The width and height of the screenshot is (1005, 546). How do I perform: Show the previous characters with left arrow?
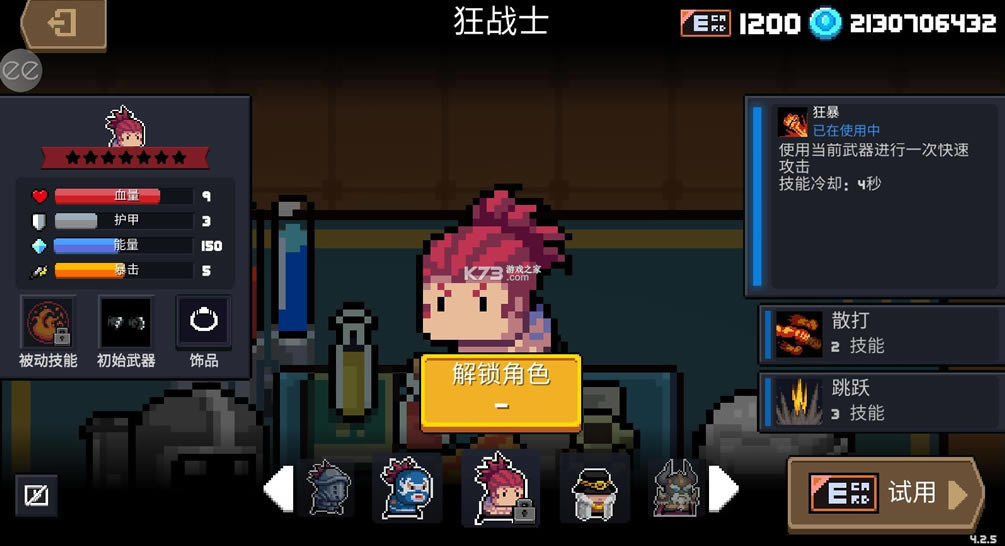[278, 489]
